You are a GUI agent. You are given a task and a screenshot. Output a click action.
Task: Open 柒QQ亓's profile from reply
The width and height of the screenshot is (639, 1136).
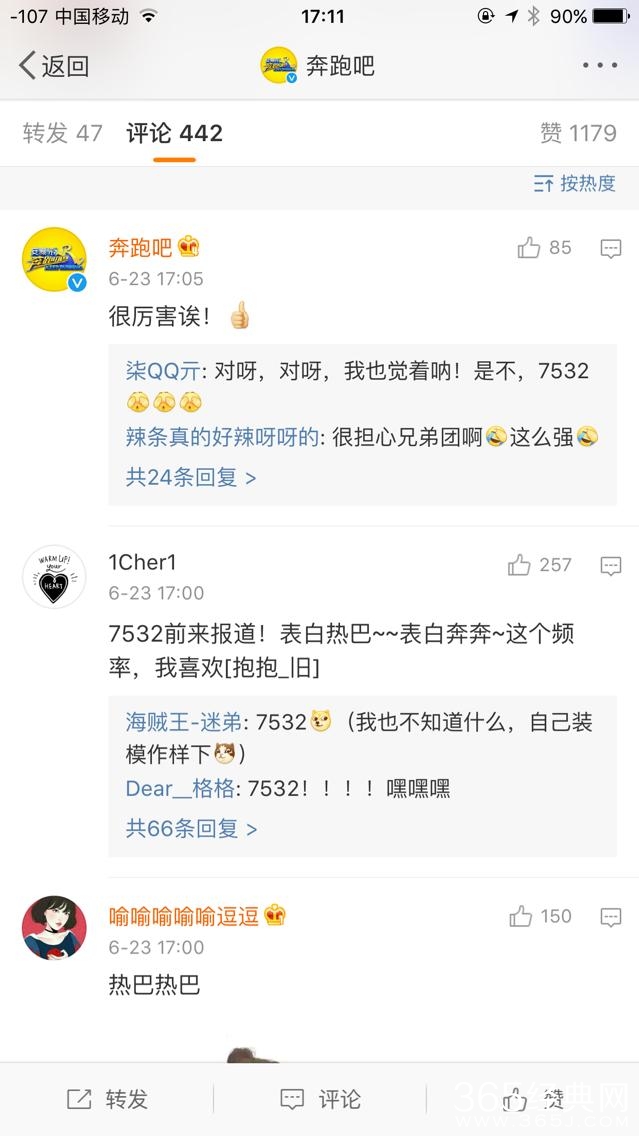163,371
